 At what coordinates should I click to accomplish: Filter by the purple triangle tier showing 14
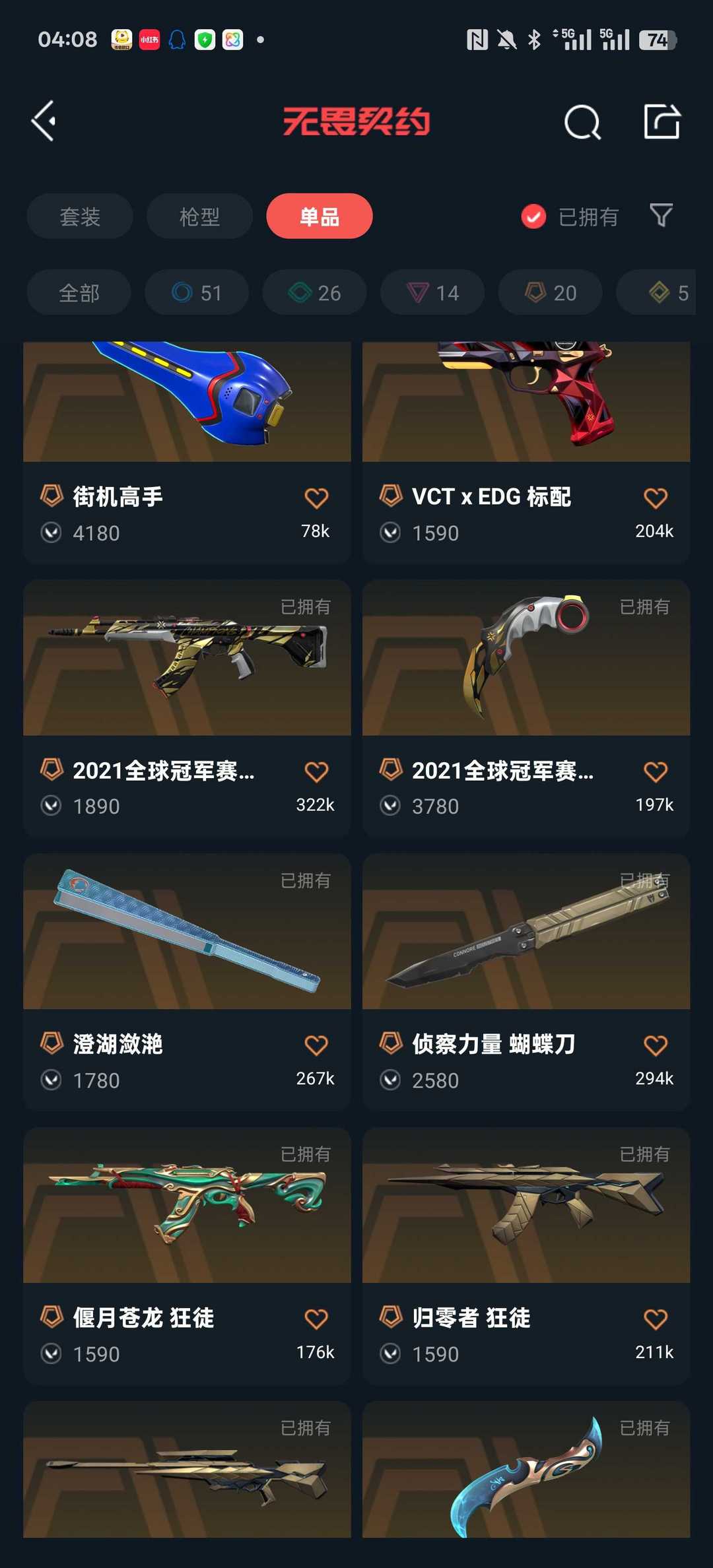(432, 292)
